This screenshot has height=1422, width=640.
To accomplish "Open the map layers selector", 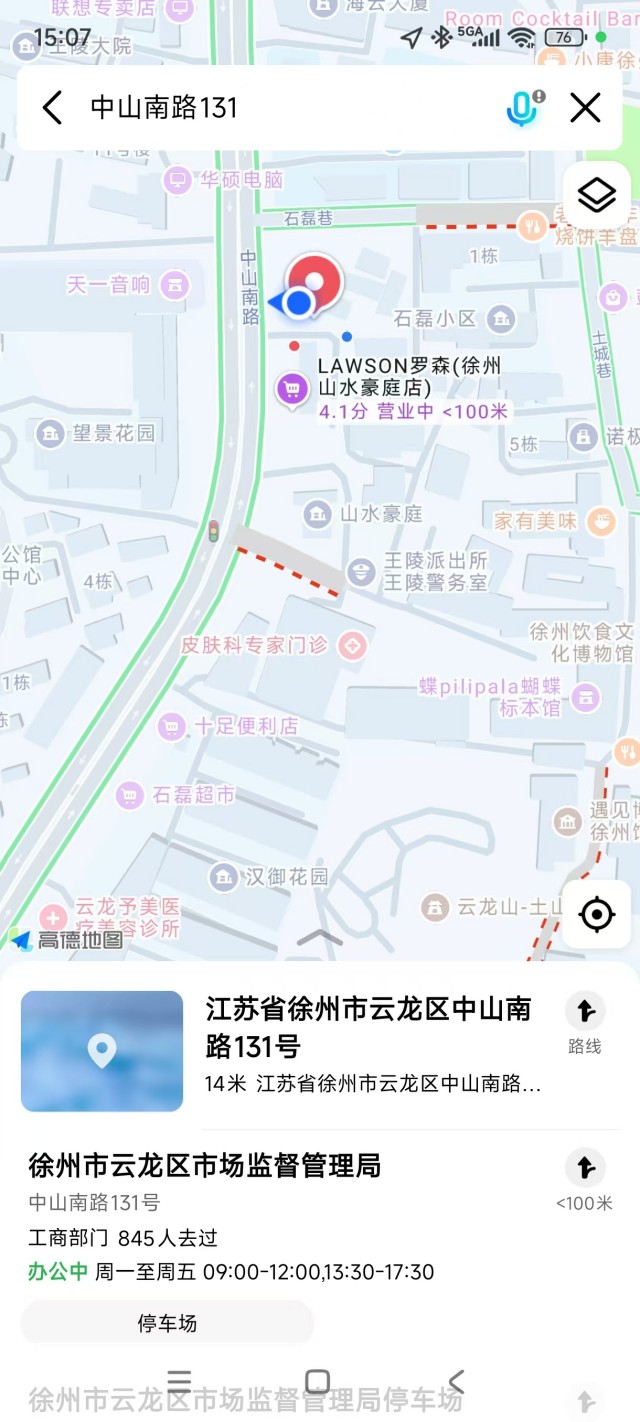I will (596, 195).
